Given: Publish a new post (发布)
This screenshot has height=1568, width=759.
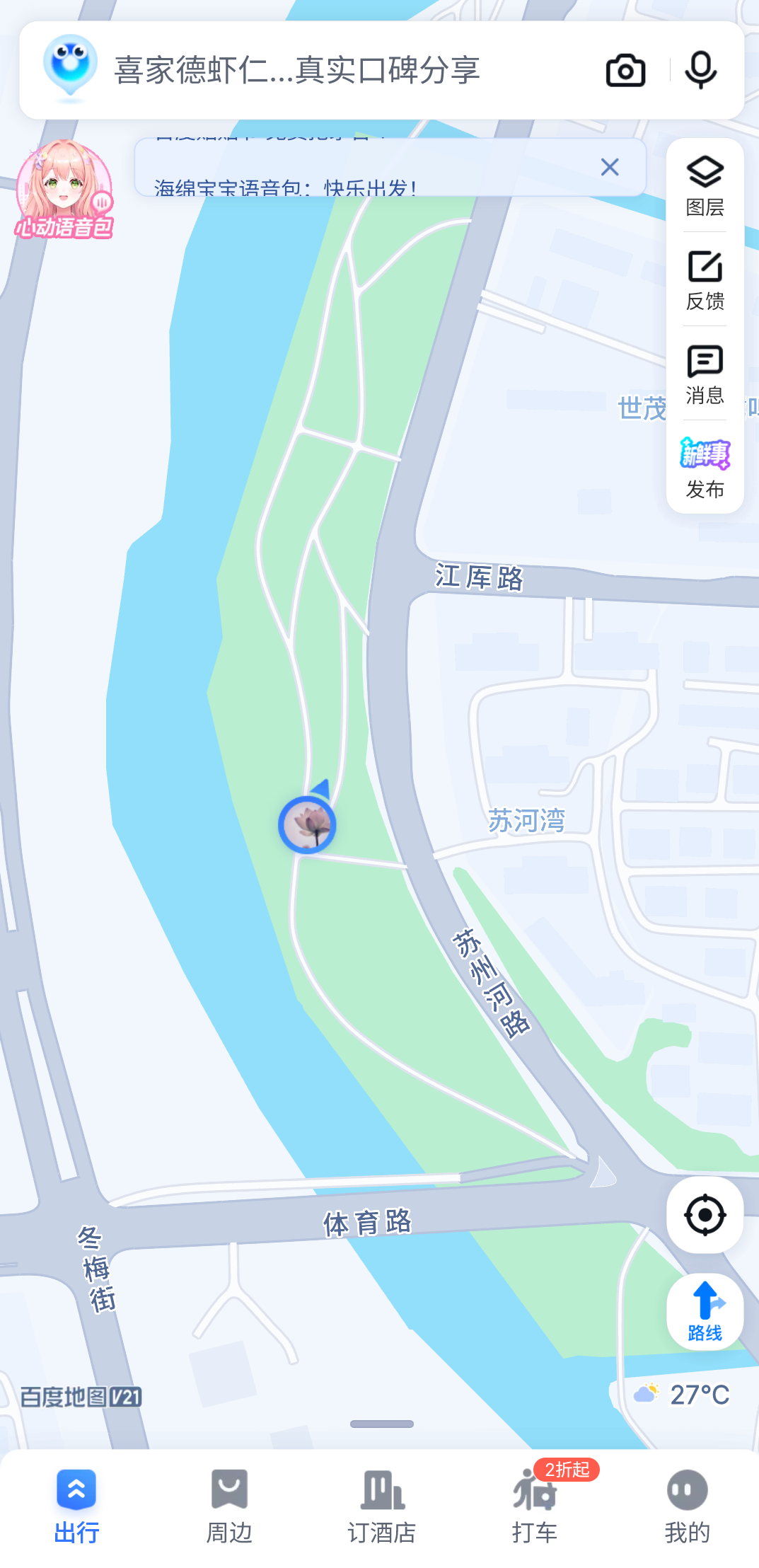Looking at the screenshot, I should point(705,468).
